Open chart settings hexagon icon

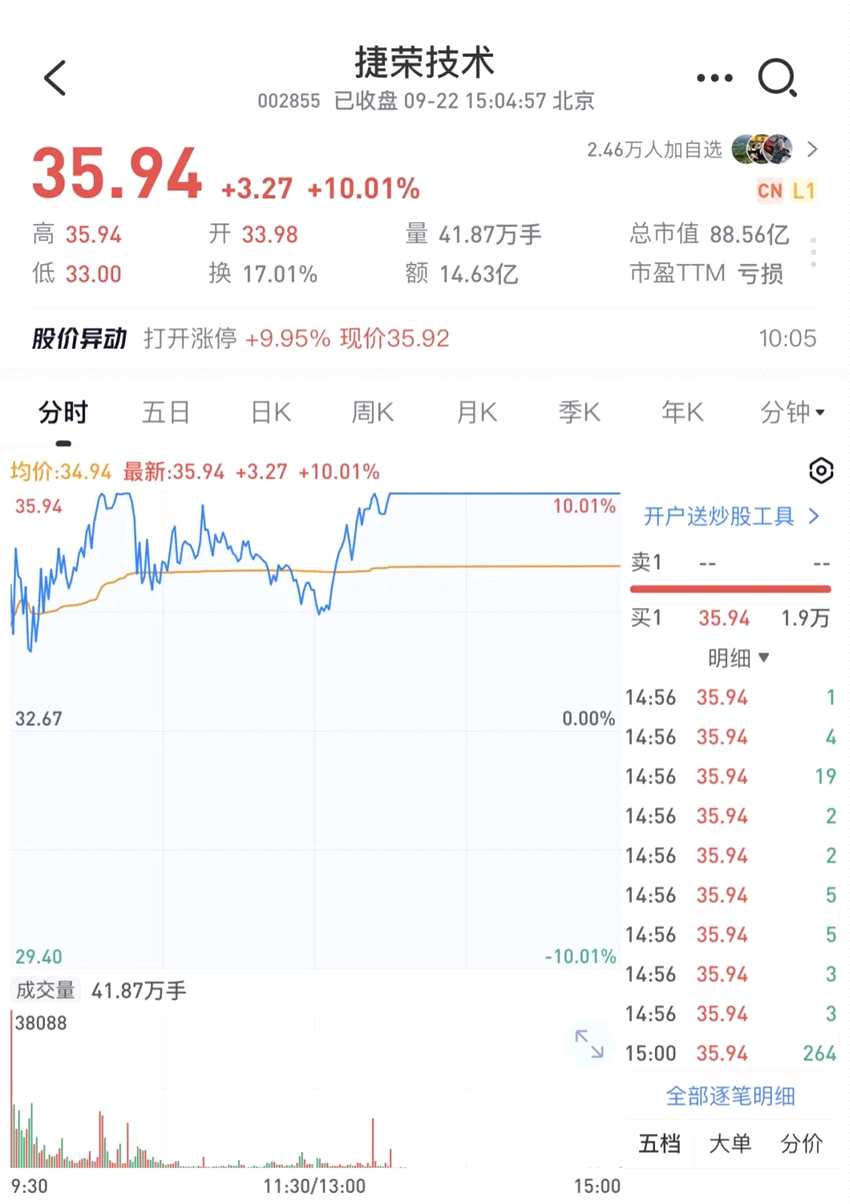pos(820,471)
